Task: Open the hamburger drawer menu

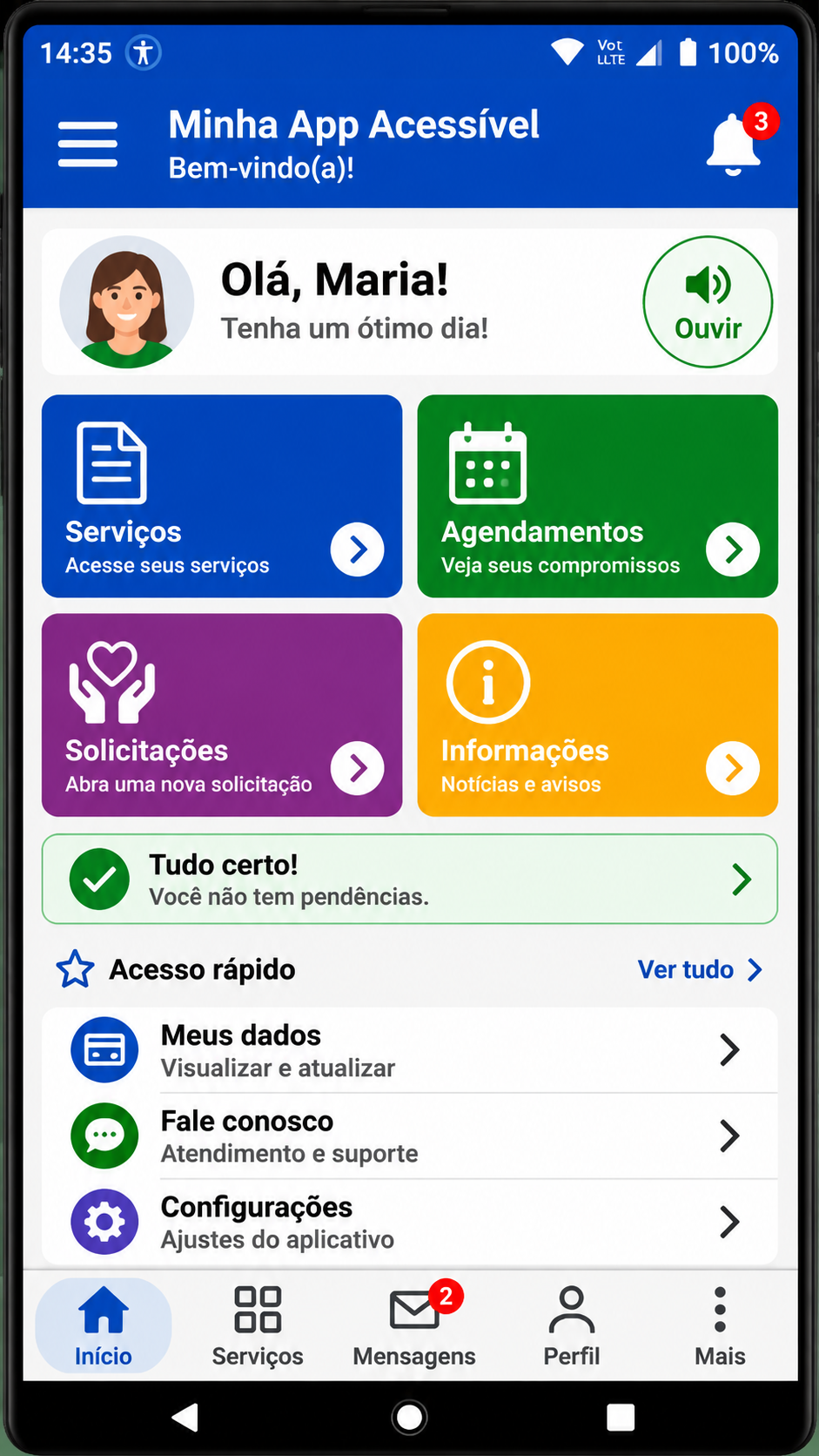Action: pyautogui.click(x=88, y=144)
